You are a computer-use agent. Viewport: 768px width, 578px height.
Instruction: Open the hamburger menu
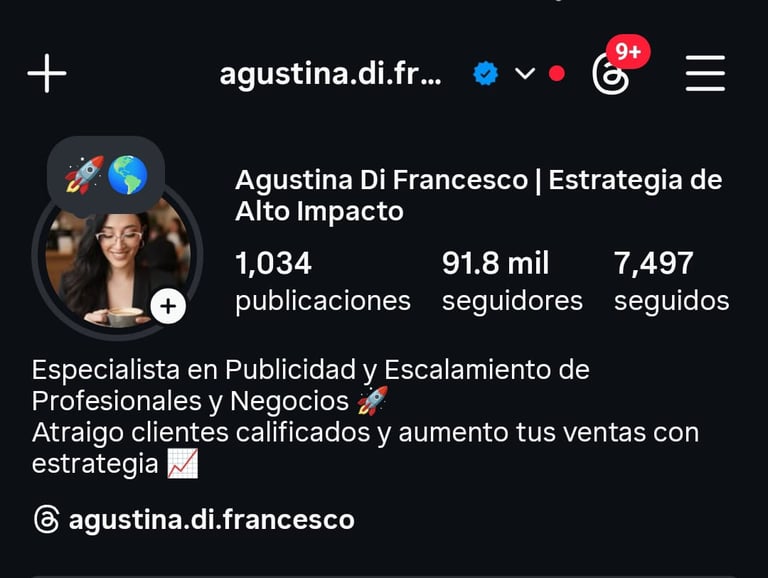tap(705, 74)
